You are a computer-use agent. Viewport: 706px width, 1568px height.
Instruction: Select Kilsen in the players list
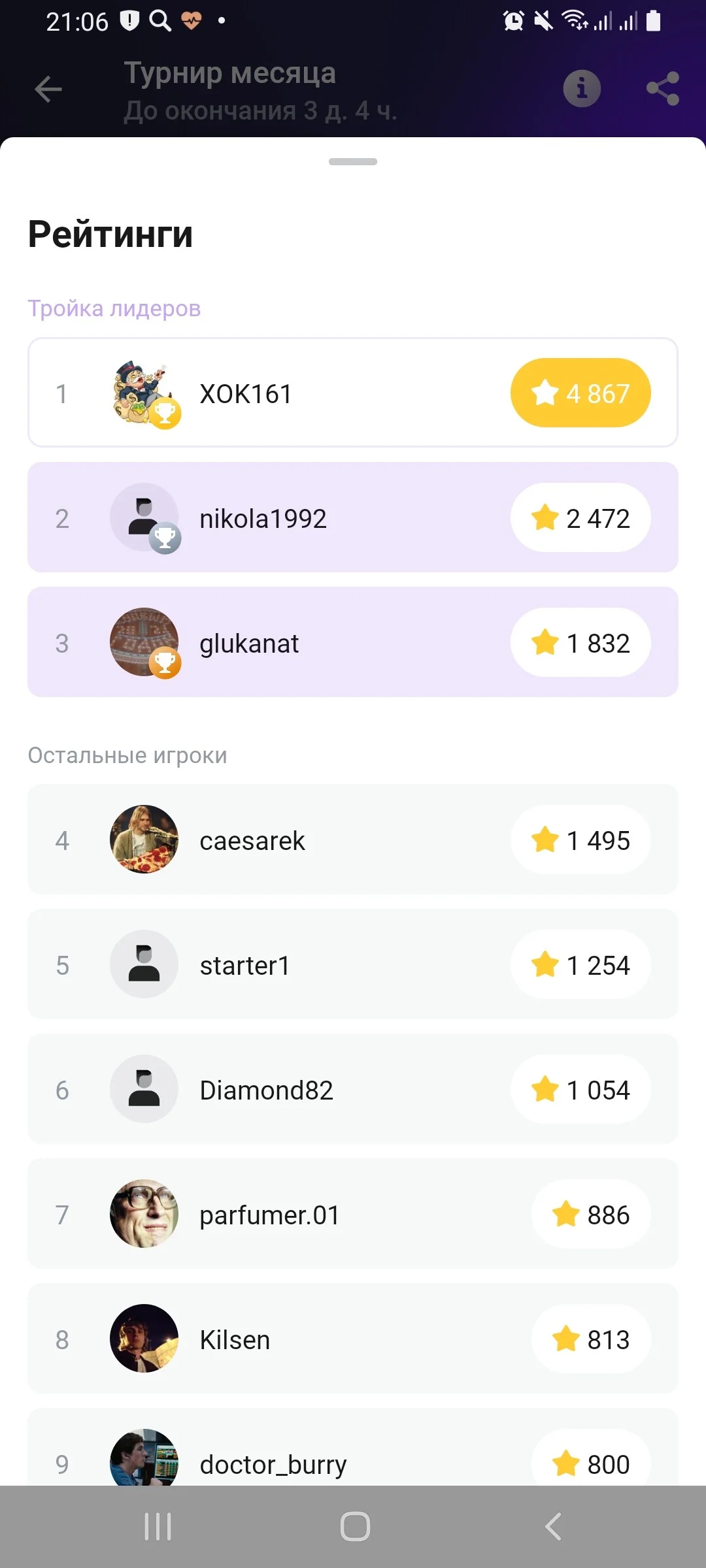[x=353, y=1339]
